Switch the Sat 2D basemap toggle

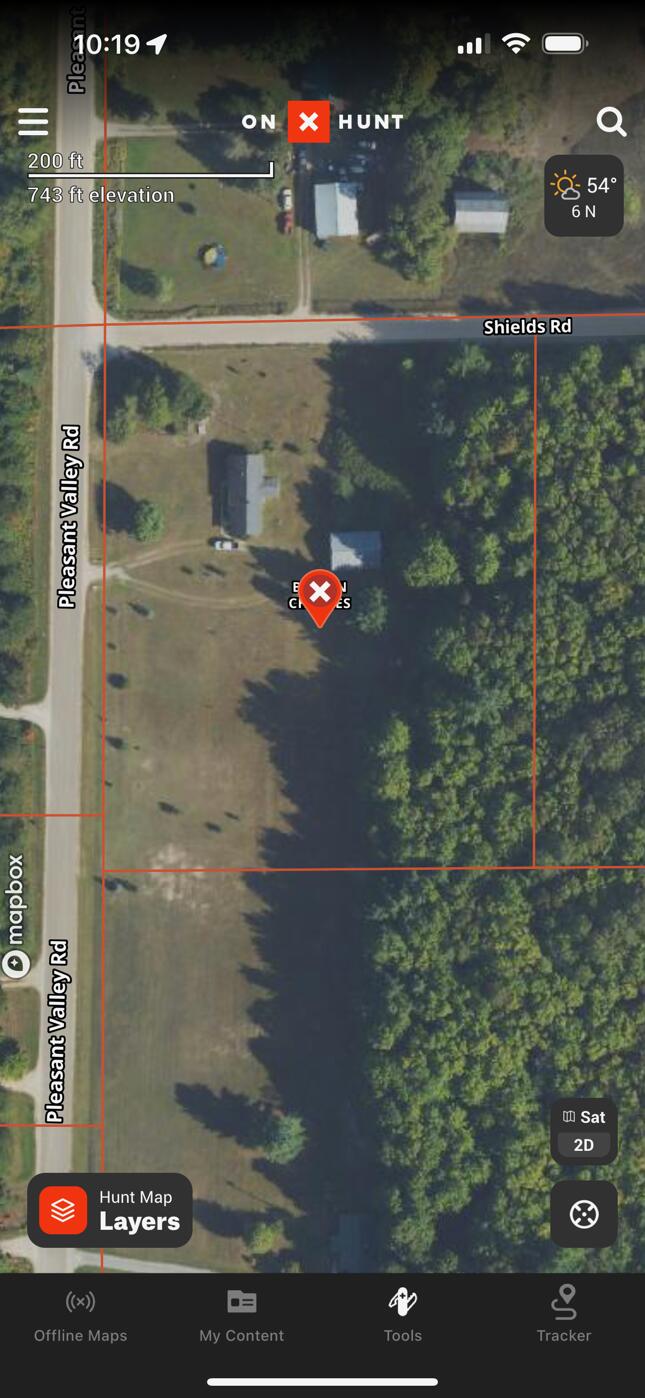[583, 1131]
